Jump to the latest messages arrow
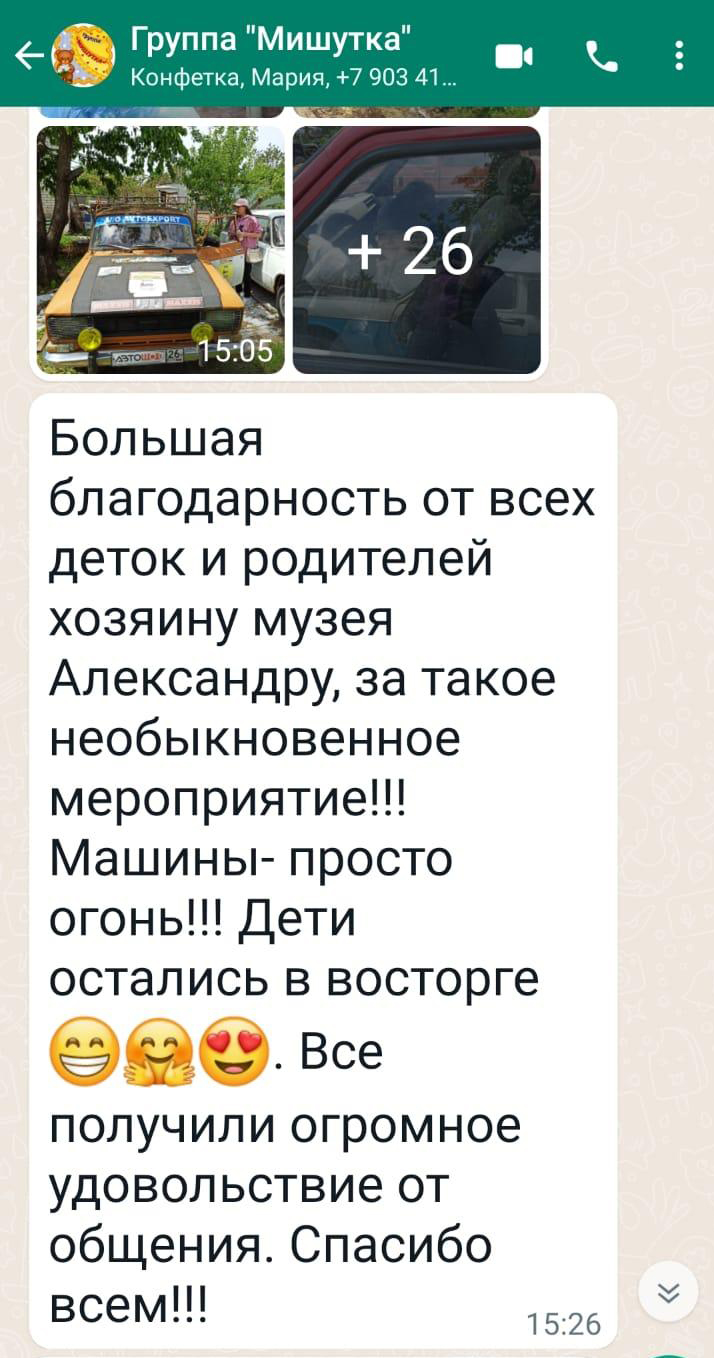 click(x=668, y=1293)
